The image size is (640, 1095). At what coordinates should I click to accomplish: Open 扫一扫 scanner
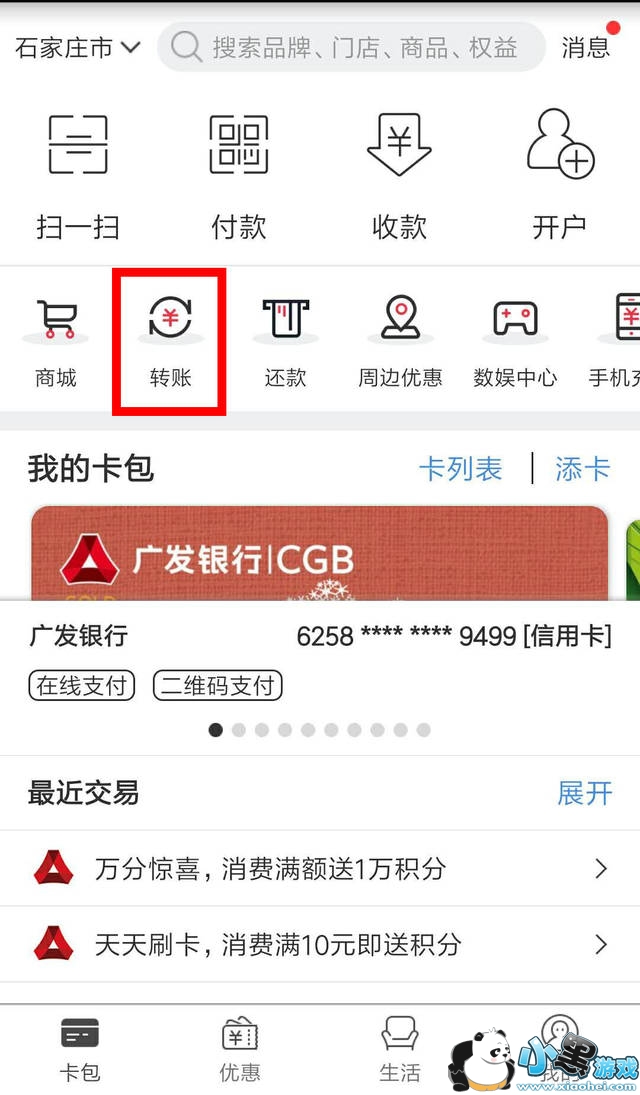point(78,175)
